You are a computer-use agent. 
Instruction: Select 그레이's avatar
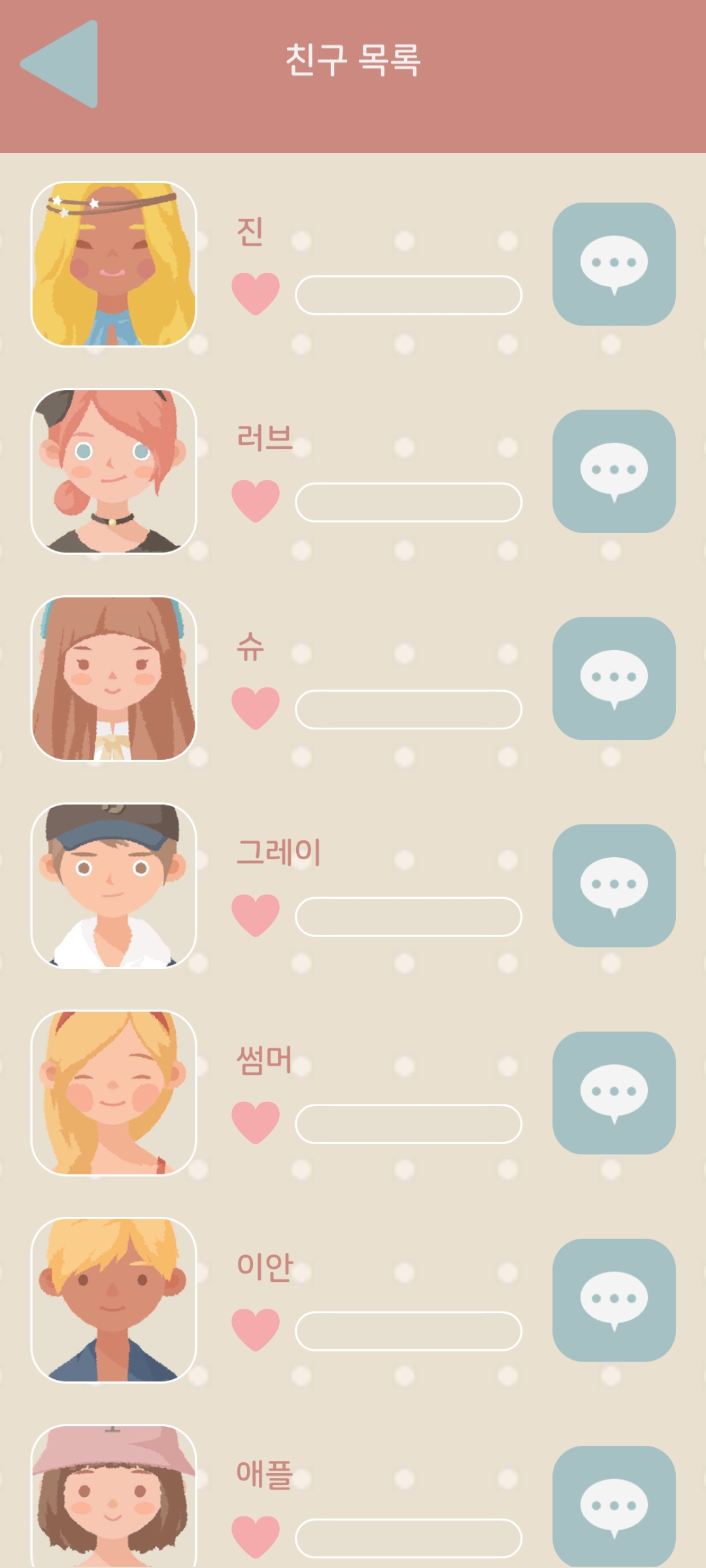pyautogui.click(x=114, y=885)
